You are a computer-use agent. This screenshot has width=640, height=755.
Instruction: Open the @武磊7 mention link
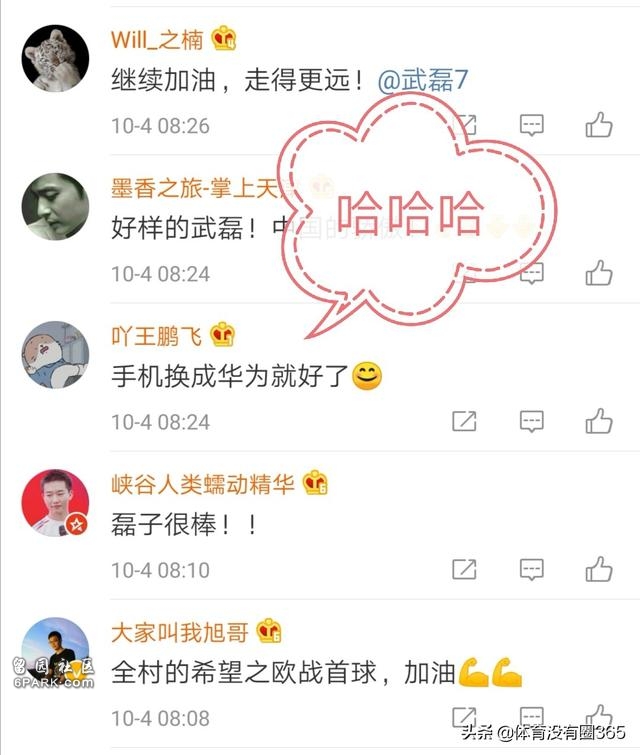coord(422,82)
